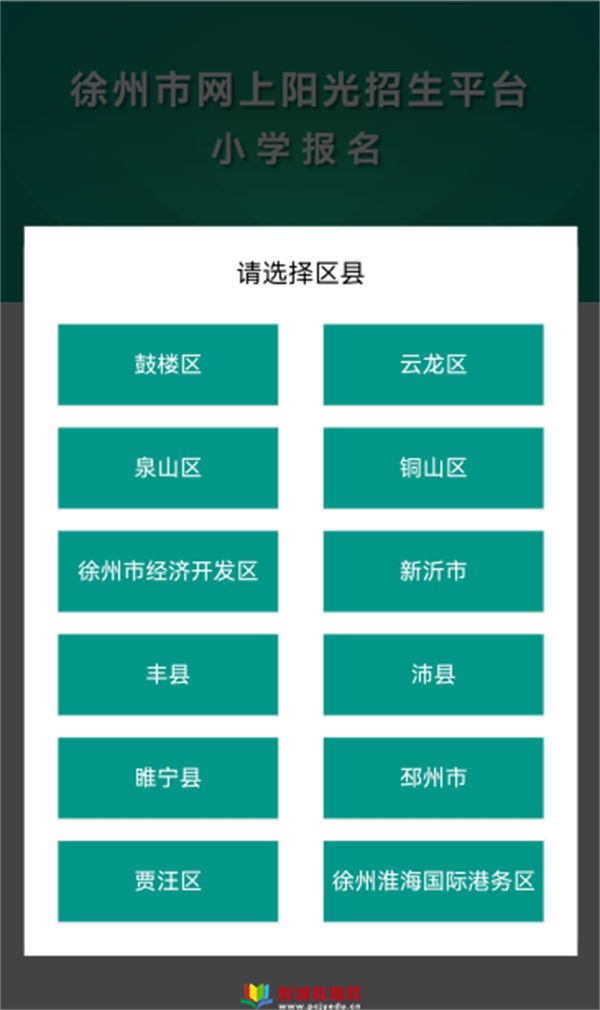This screenshot has height=1010, width=600.
Task: Select 丰县 county
Action: click(168, 674)
